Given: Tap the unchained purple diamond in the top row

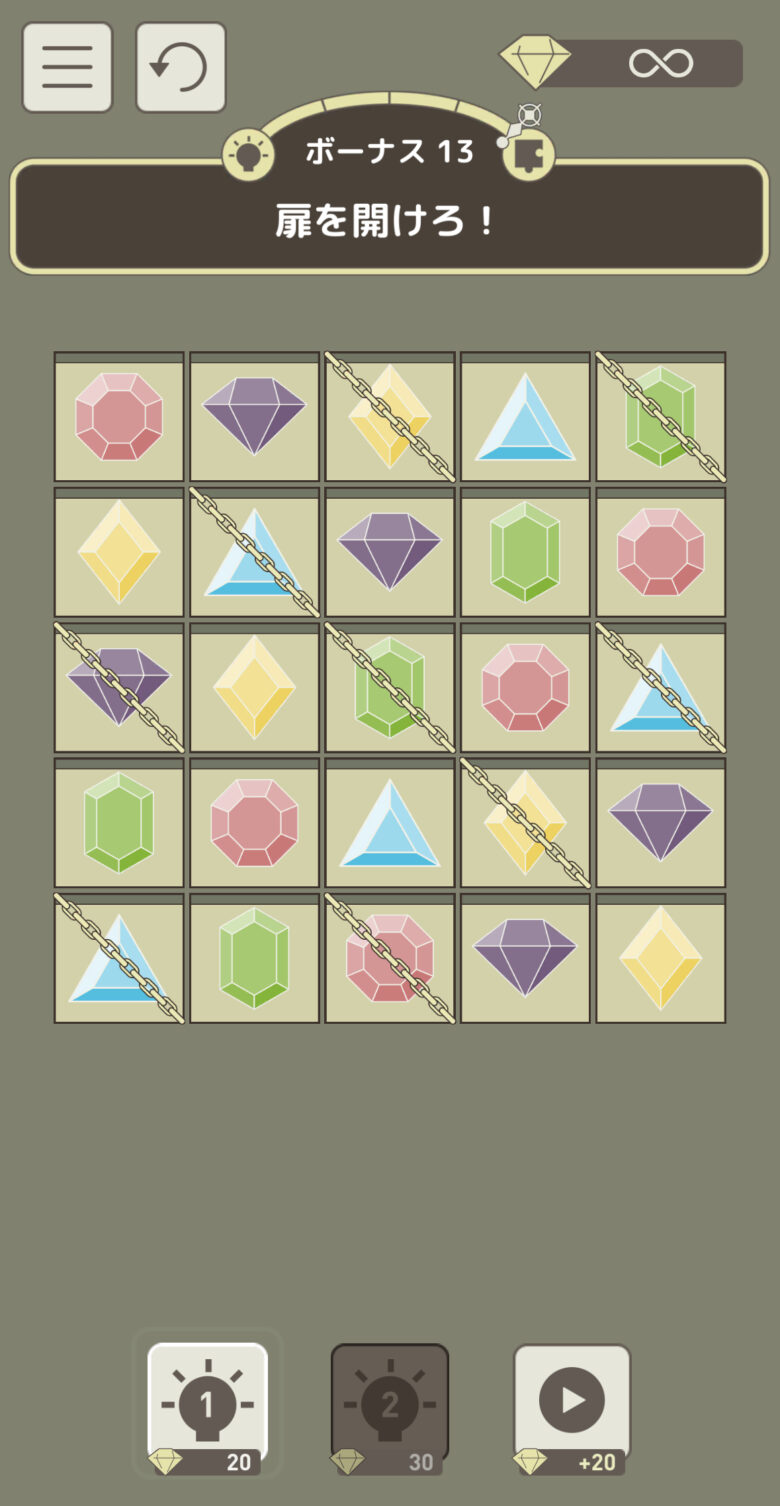Looking at the screenshot, I should point(254,417).
